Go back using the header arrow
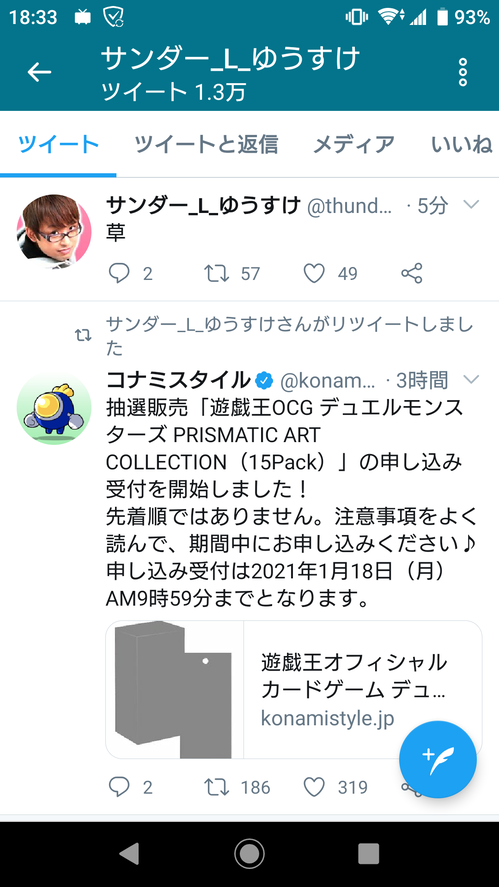499x887 pixels. [x=40, y=72]
